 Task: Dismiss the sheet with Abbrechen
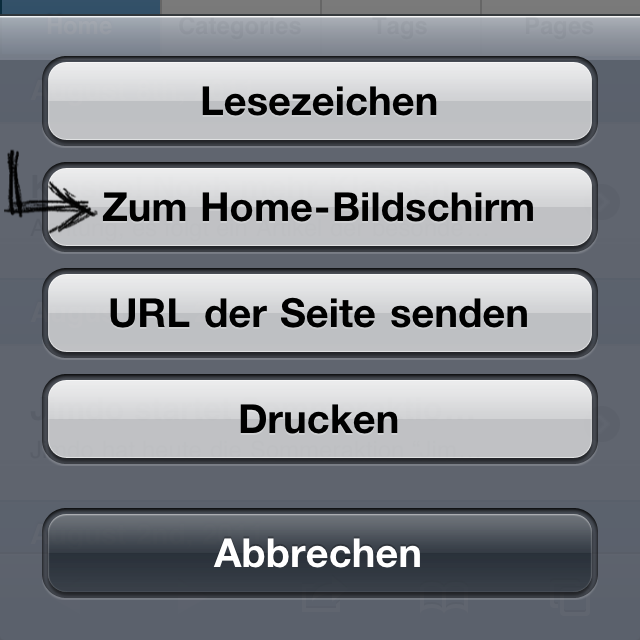point(319,553)
